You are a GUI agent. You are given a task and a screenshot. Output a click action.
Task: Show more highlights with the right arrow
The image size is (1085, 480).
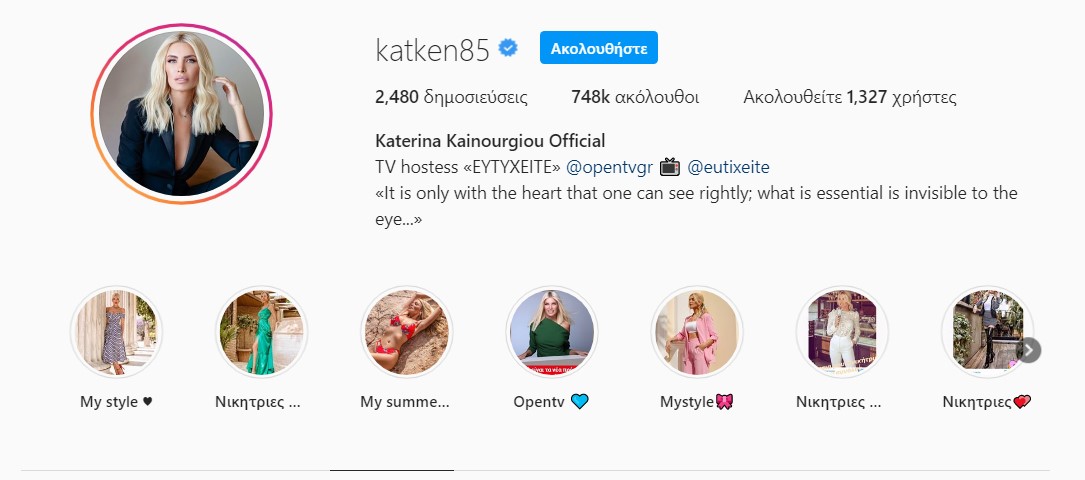tap(1030, 350)
